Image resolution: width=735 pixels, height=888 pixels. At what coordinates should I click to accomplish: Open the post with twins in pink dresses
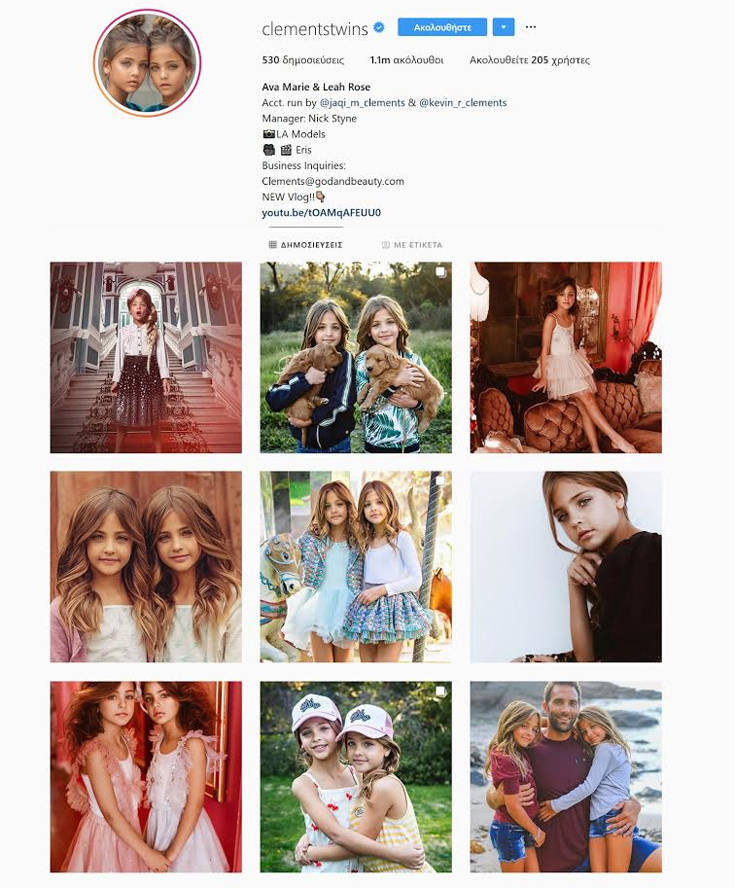[x=146, y=776]
